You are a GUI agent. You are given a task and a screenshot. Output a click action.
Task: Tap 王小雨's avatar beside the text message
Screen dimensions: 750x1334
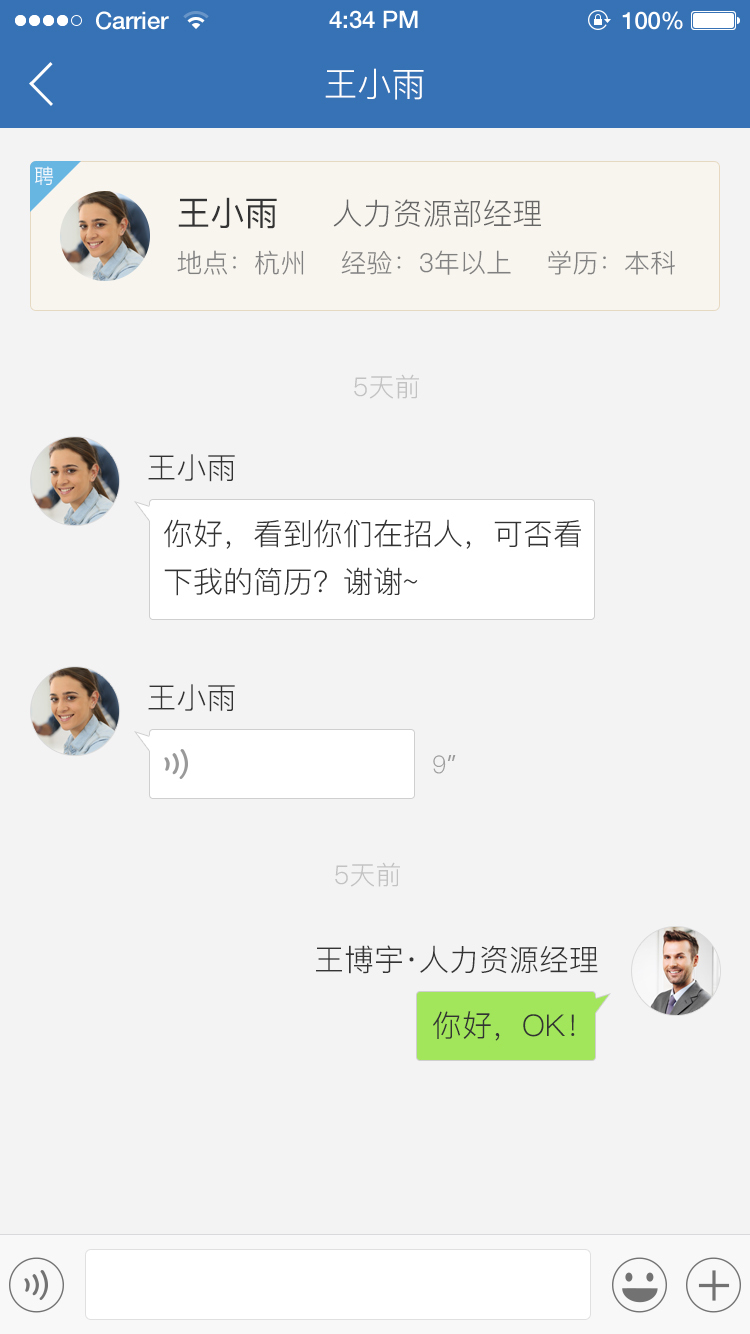click(x=75, y=481)
